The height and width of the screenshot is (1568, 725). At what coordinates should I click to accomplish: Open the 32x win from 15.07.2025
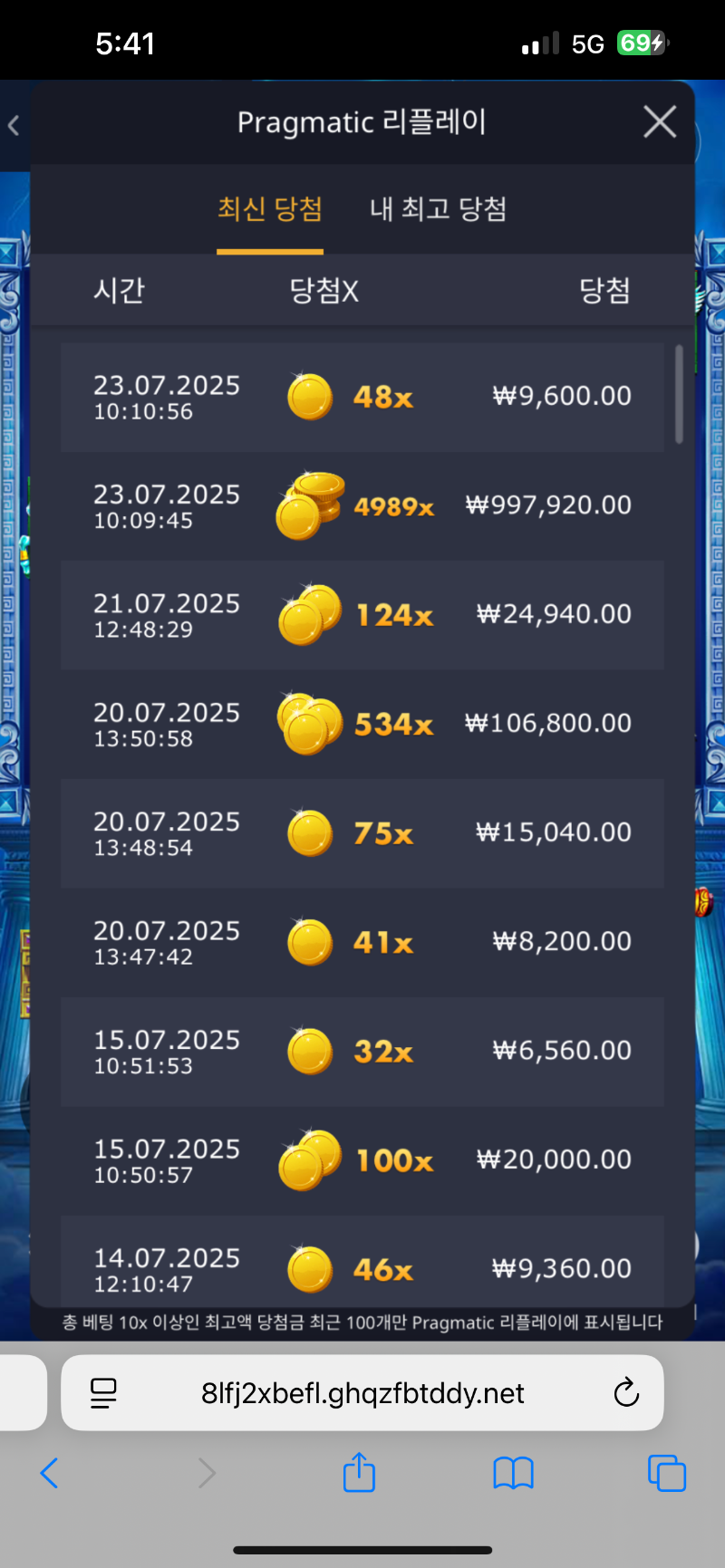click(362, 1052)
